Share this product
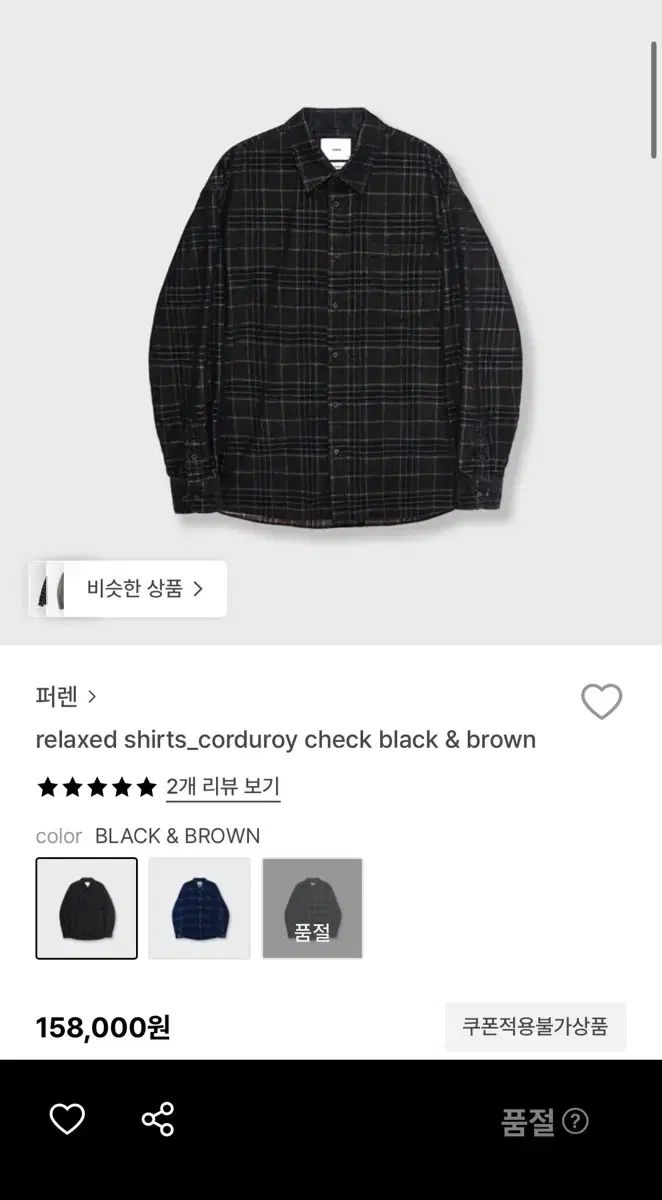The image size is (662, 1200). [158, 1120]
